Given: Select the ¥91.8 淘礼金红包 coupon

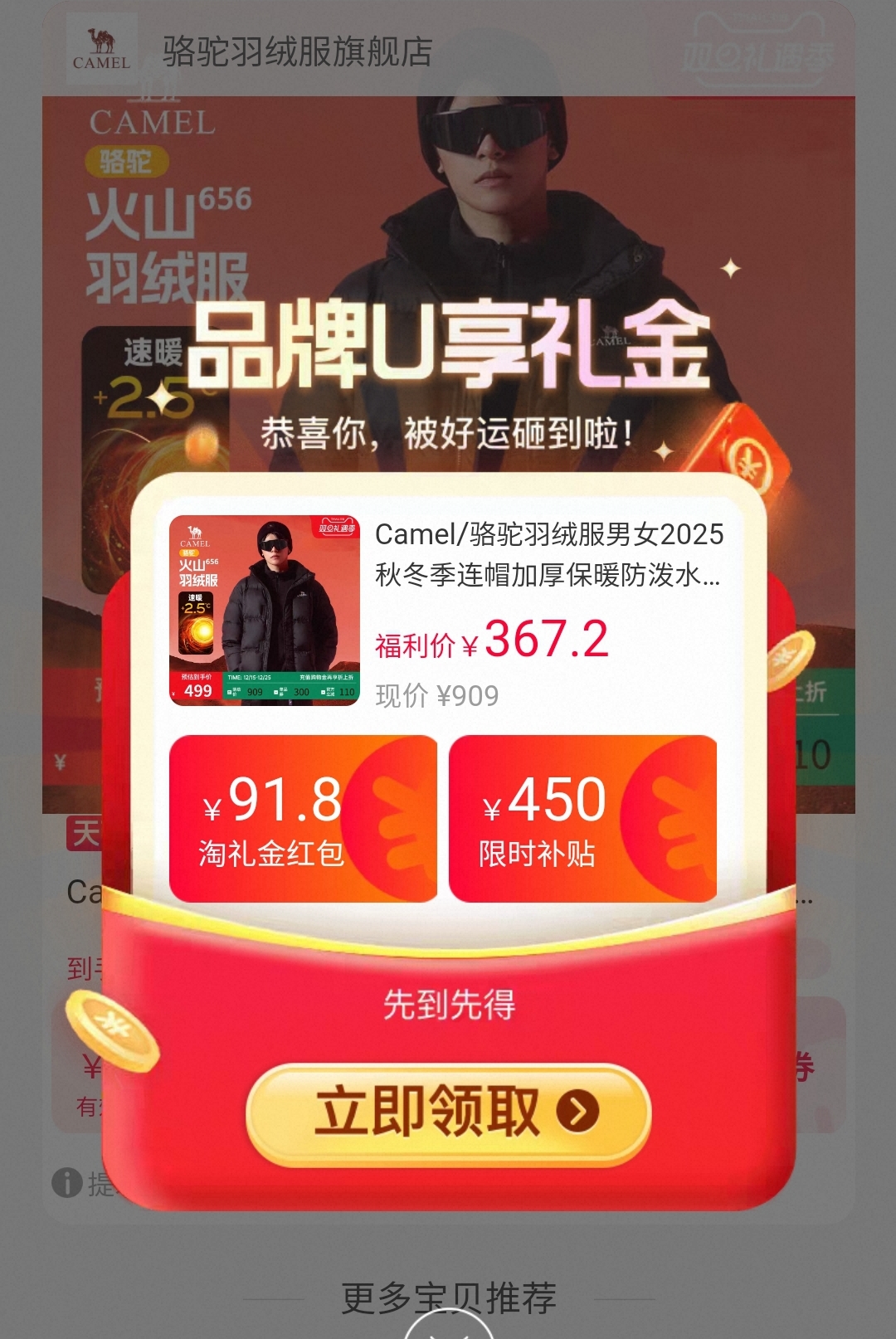Looking at the screenshot, I should coord(303,819).
